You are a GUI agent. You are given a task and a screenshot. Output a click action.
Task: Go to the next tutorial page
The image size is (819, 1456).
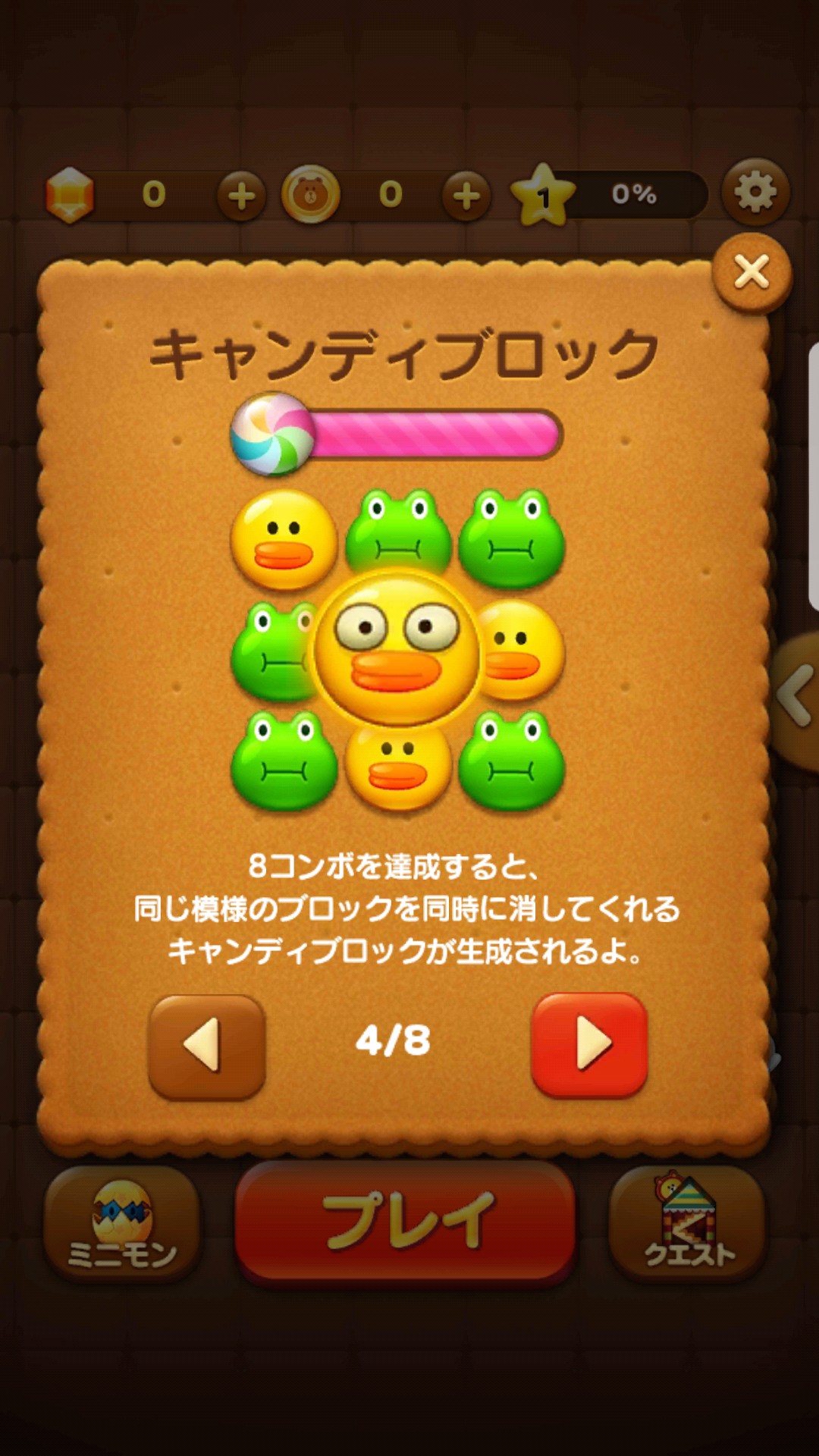(590, 1045)
